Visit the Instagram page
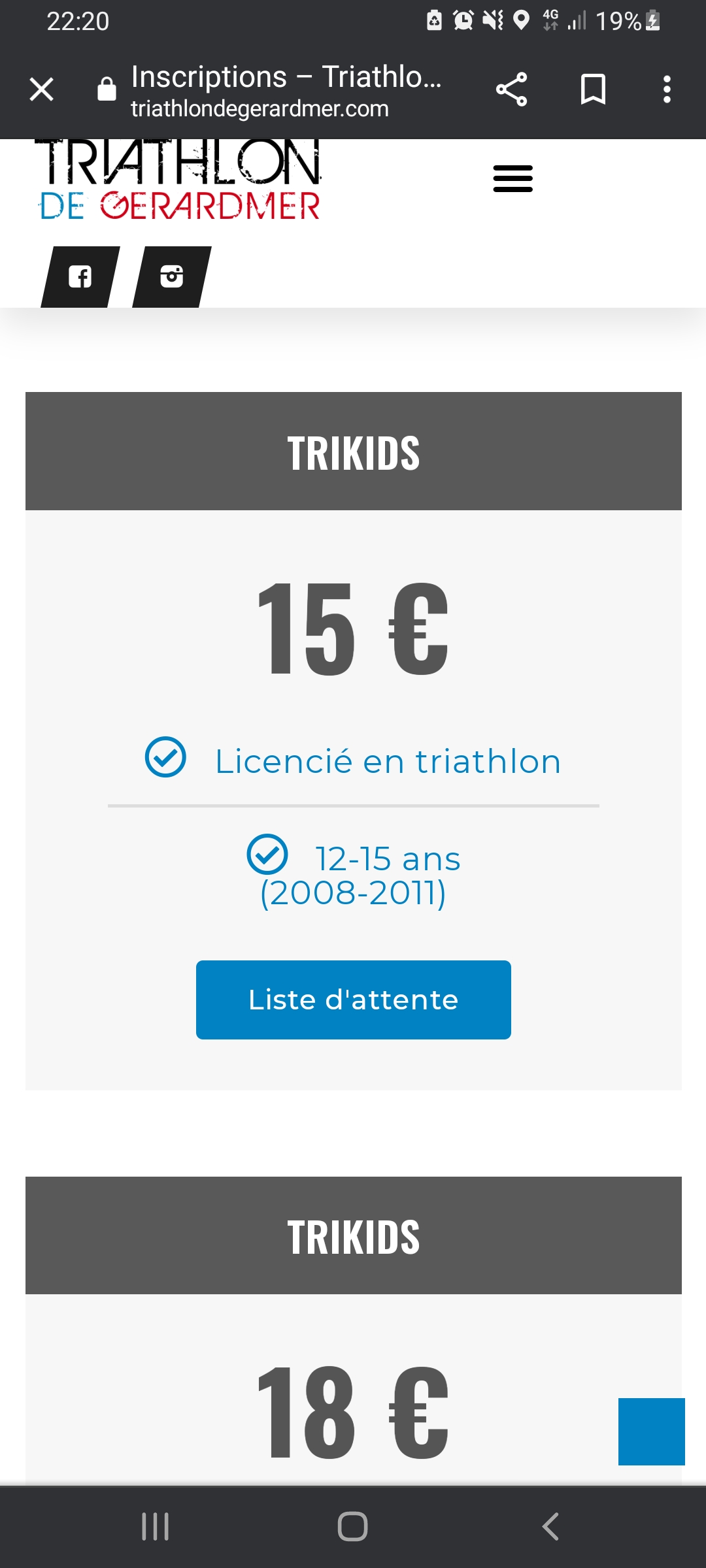The height and width of the screenshot is (1568, 706). [x=172, y=277]
